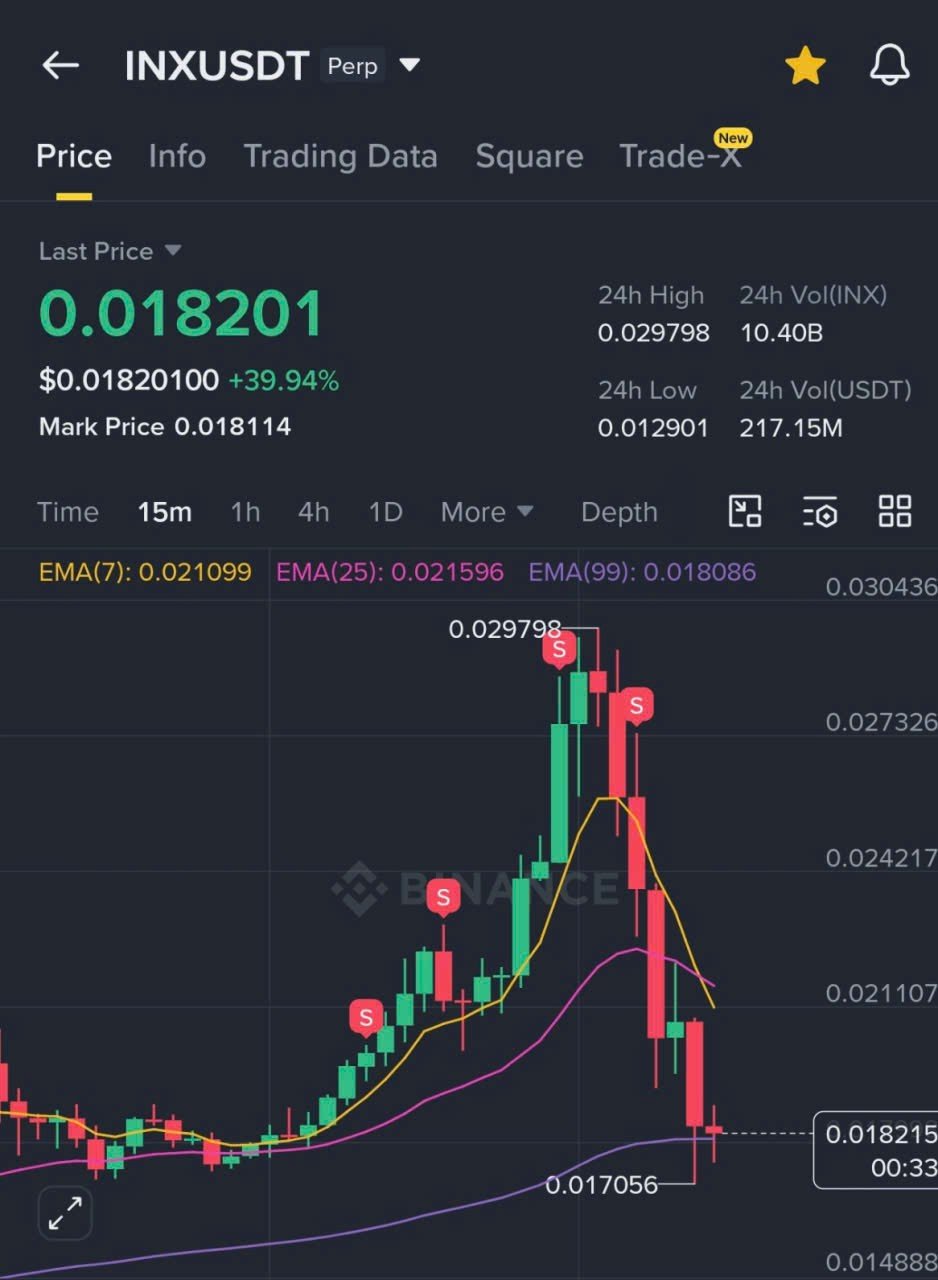
Task: Select the 4h chart interval
Action: (313, 512)
